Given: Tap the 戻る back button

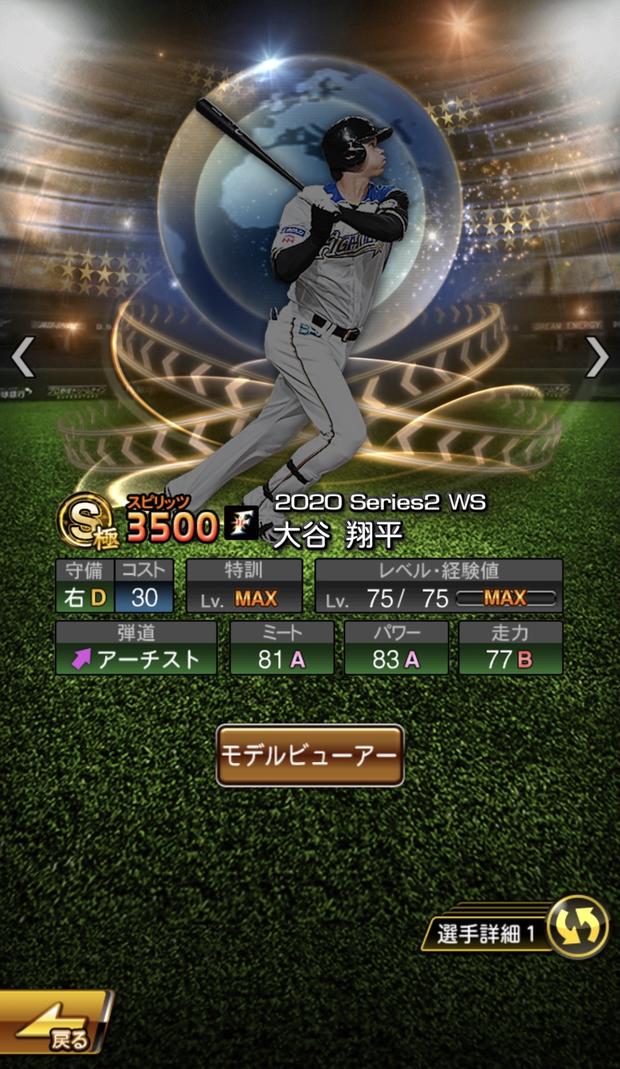Looking at the screenshot, I should tap(56, 1022).
